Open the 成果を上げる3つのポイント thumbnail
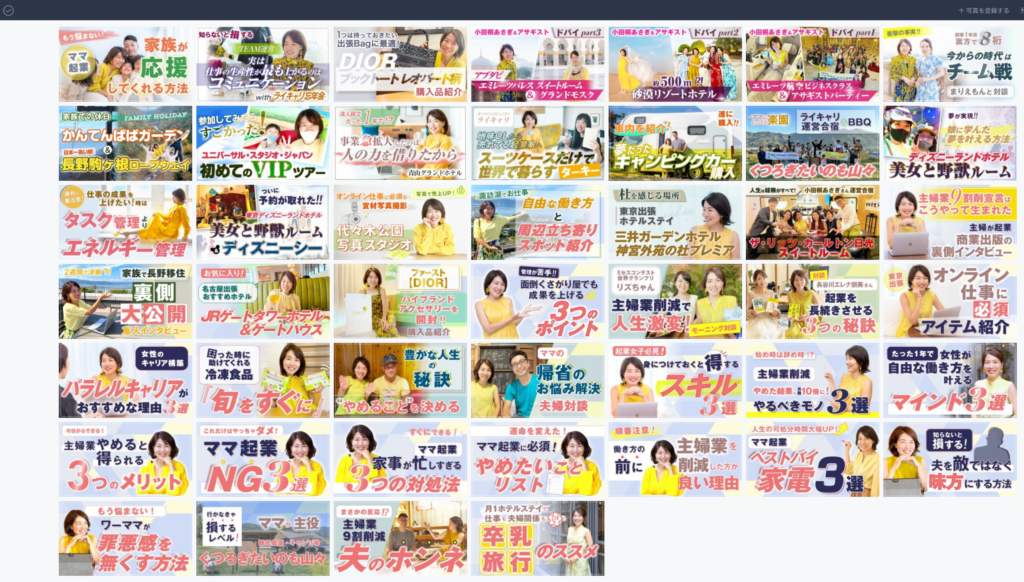The height and width of the screenshot is (582, 1024). coord(536,301)
